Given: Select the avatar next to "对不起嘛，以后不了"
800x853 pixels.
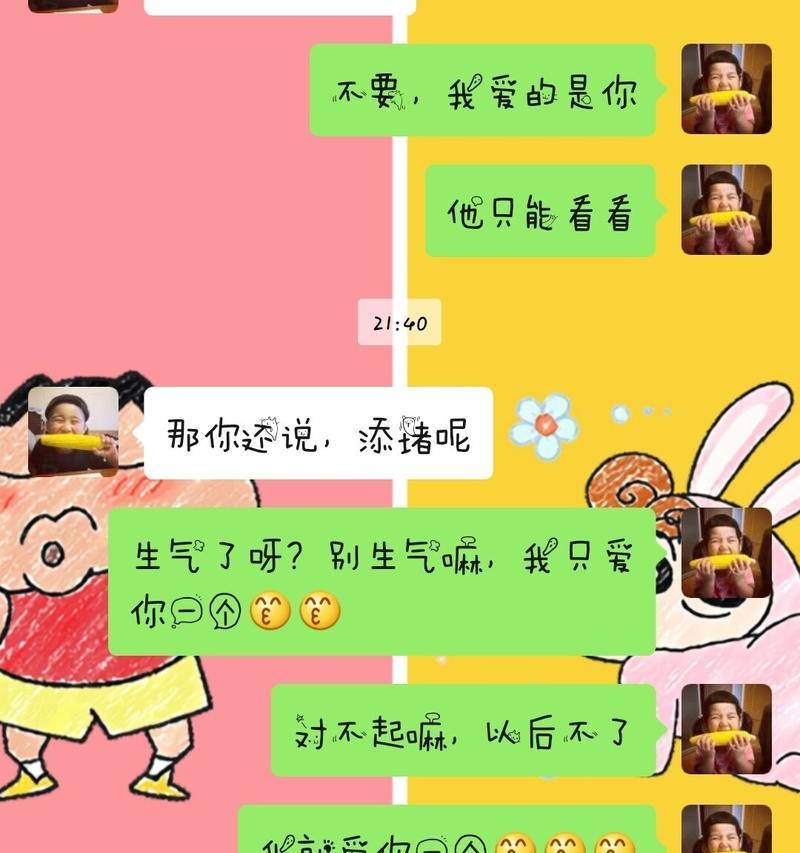Looking at the screenshot, I should click(x=726, y=729).
